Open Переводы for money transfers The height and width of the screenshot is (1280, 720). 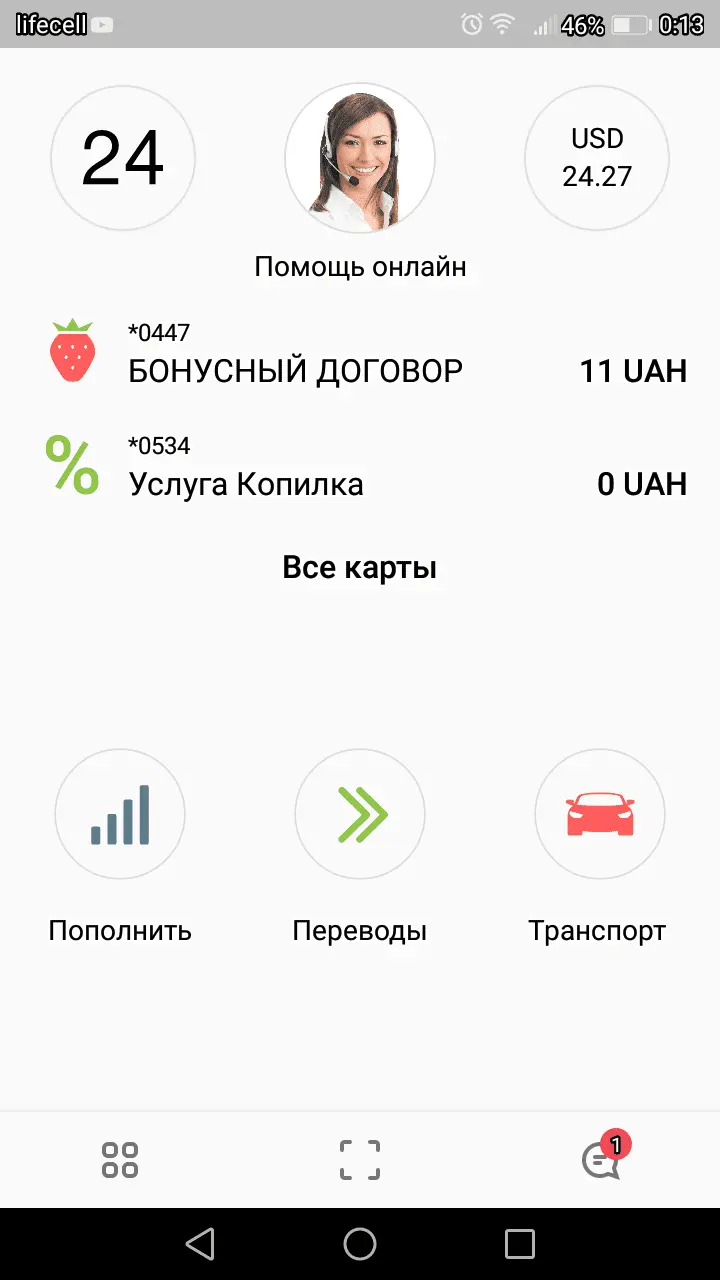(x=360, y=815)
